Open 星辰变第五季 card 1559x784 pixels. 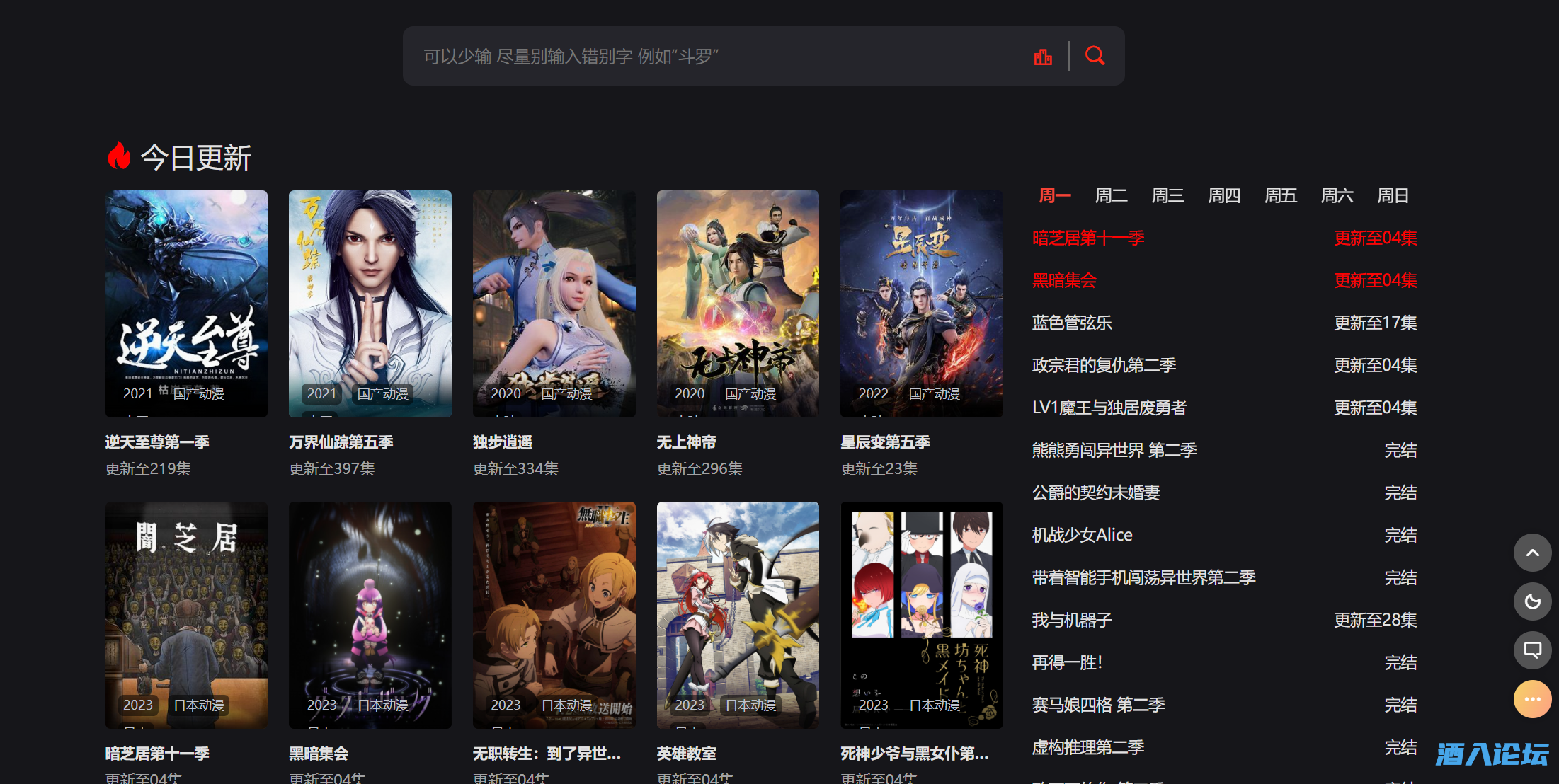pos(921,304)
